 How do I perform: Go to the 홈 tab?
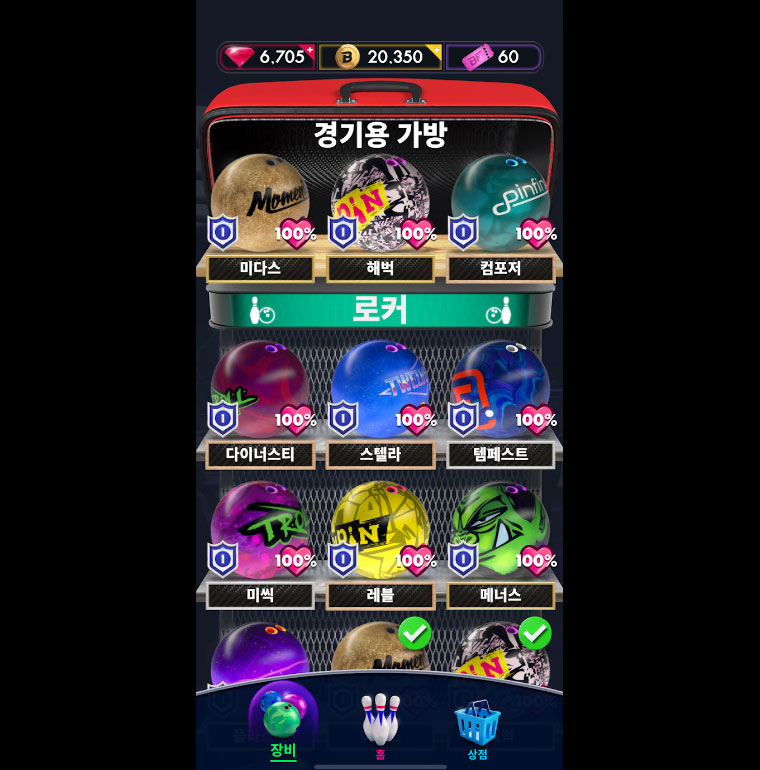coord(380,725)
